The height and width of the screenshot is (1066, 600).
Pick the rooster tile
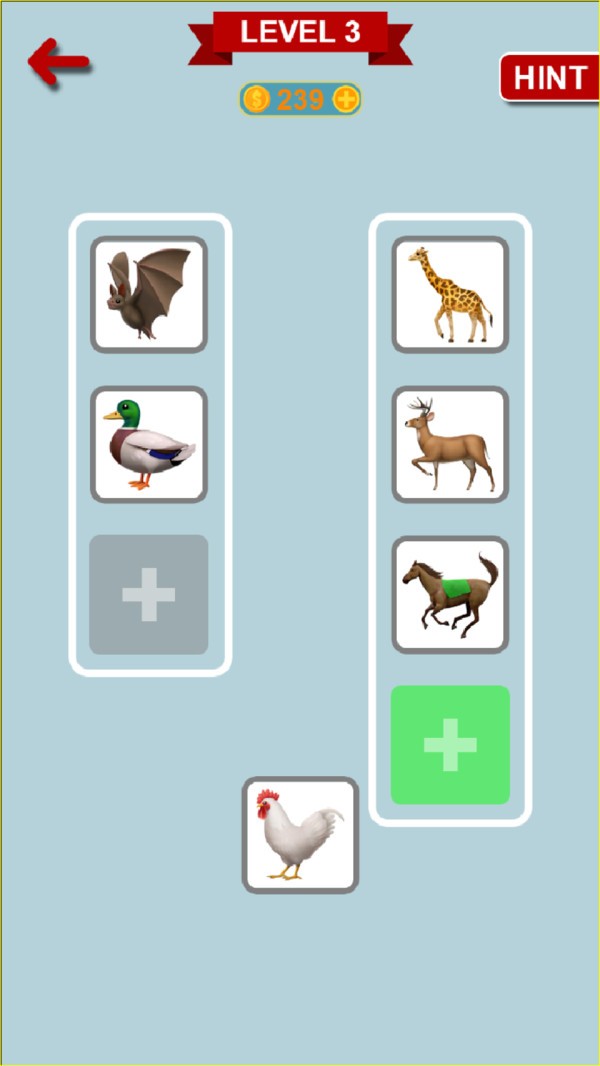point(300,835)
